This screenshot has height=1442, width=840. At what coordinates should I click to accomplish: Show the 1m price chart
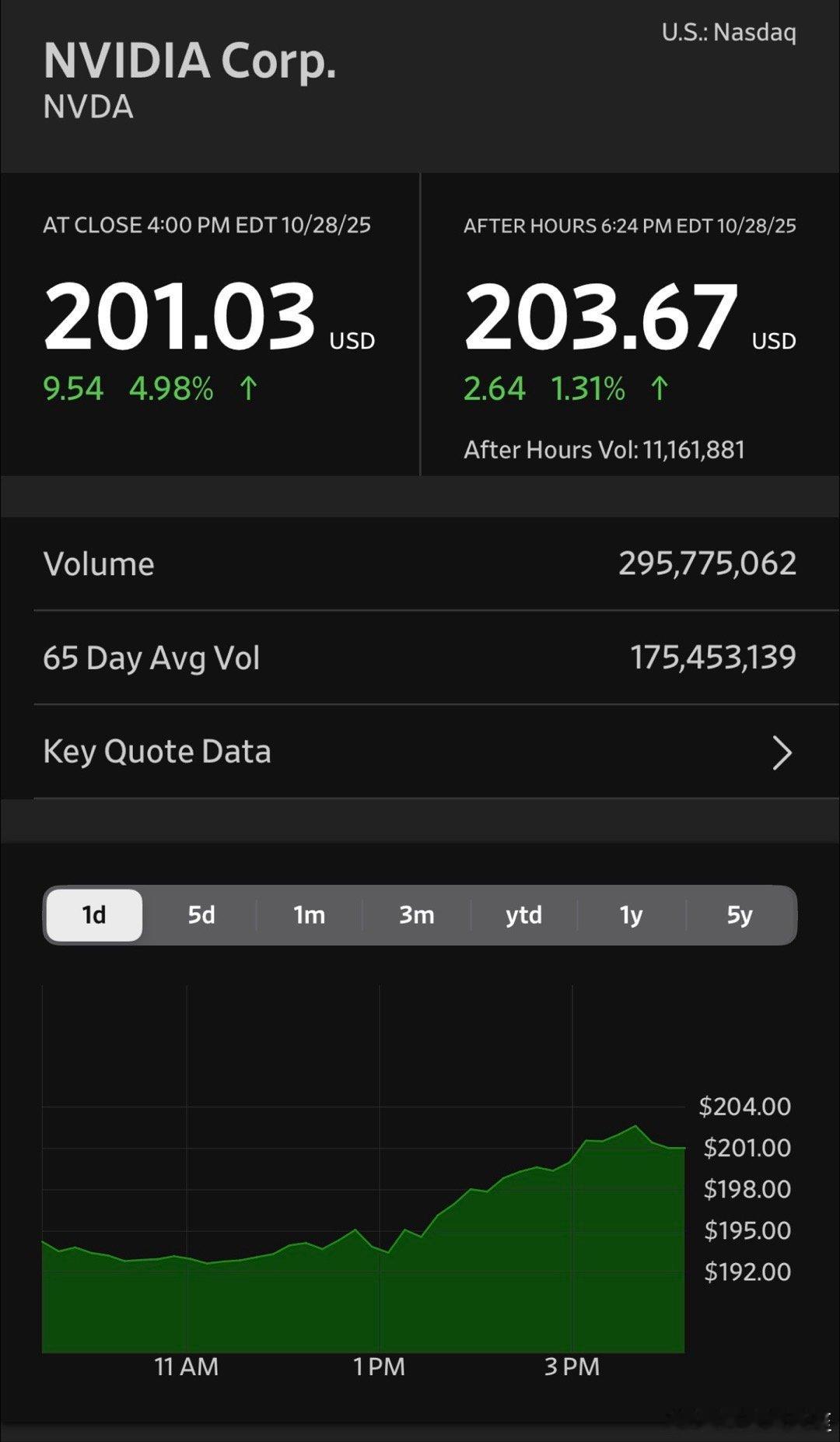[x=309, y=915]
